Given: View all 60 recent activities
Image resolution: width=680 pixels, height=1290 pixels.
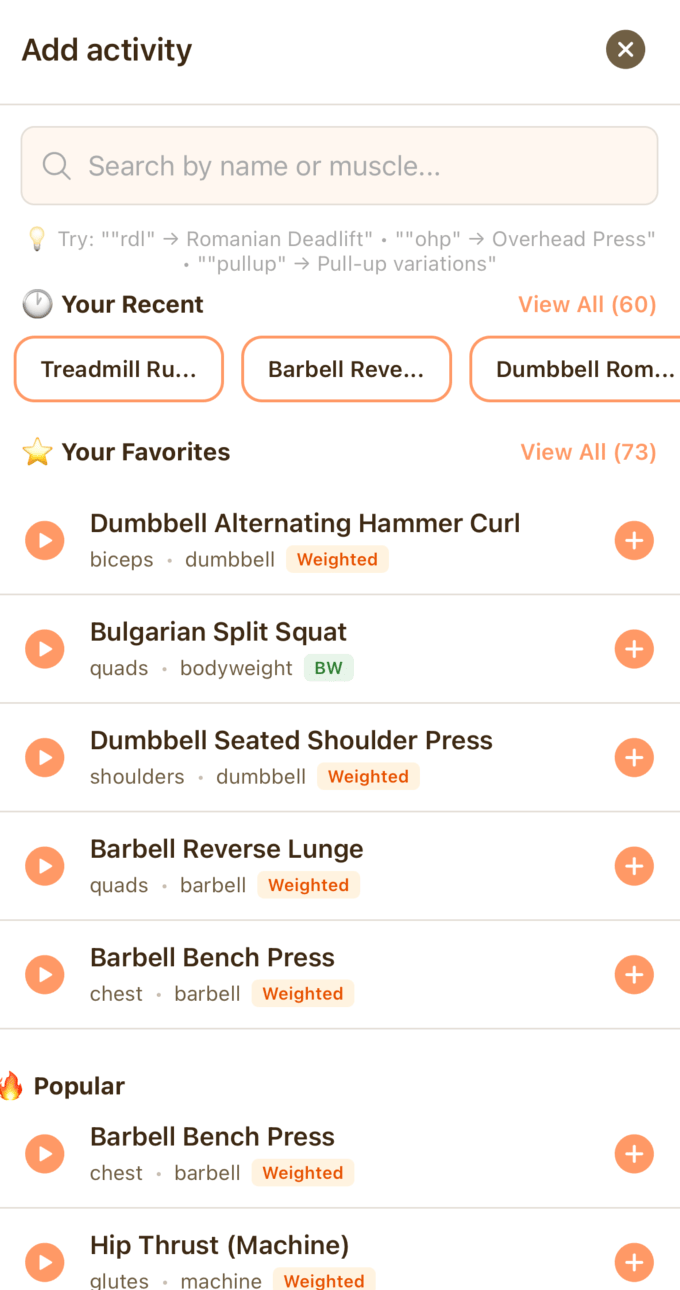Looking at the screenshot, I should (x=587, y=305).
